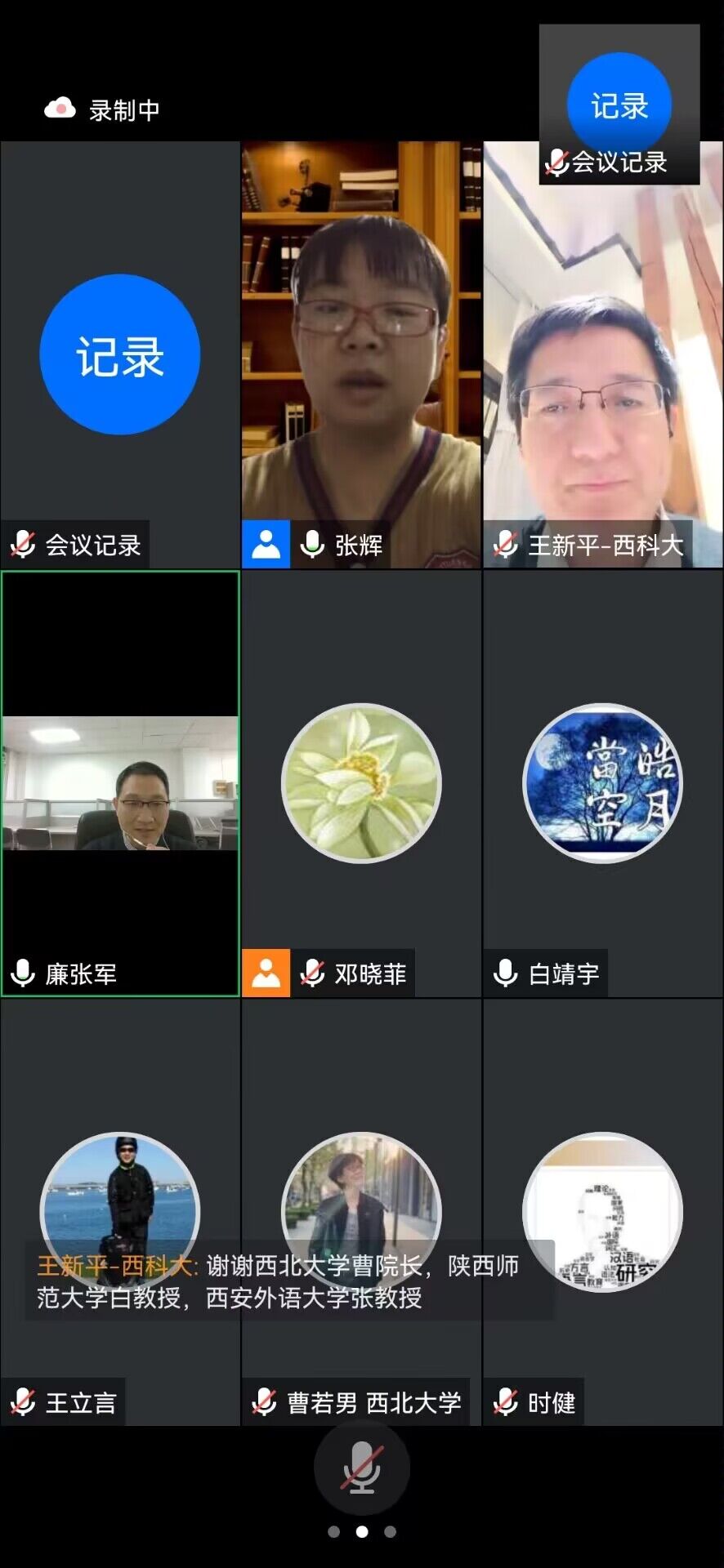
Task: Tap the page indicator dots
Action: point(361,1532)
